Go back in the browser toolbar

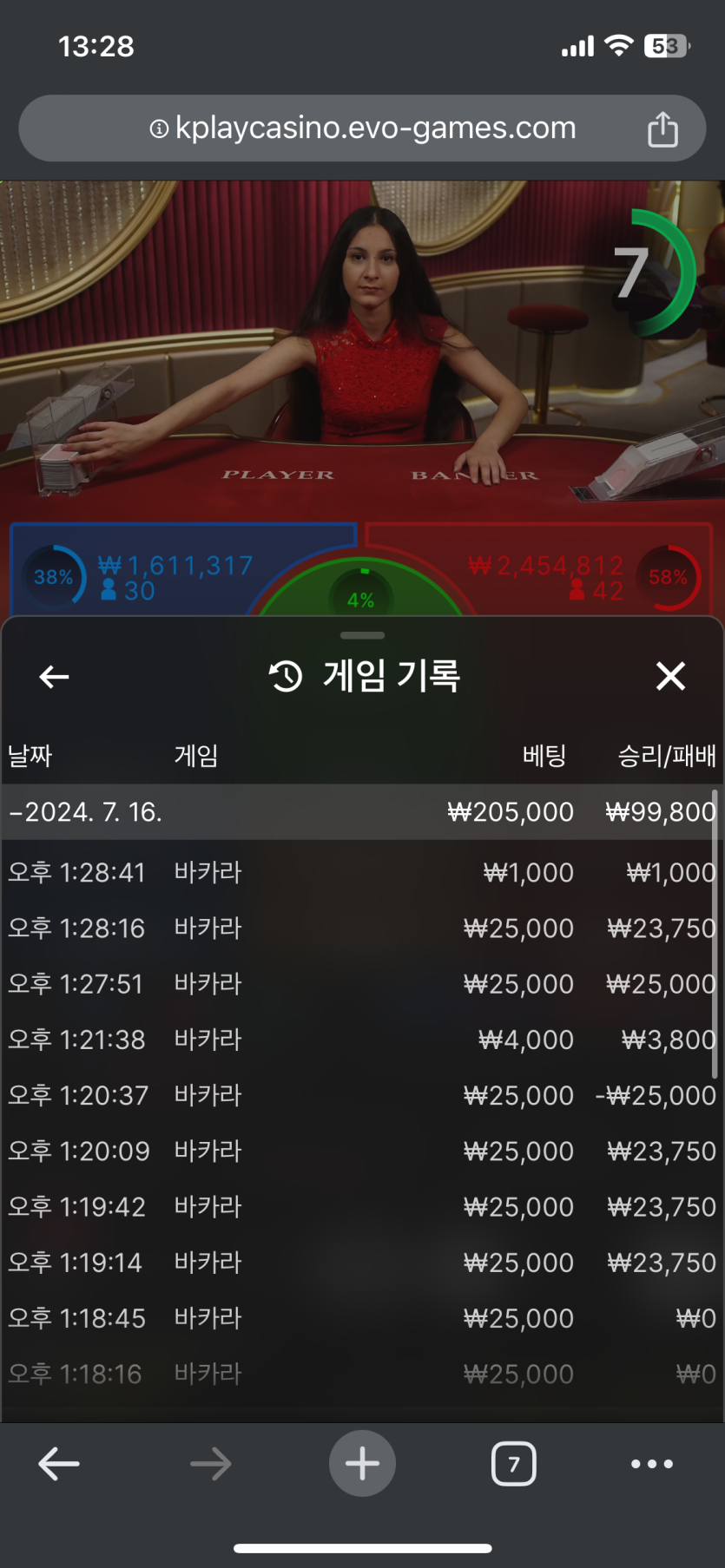59,1464
